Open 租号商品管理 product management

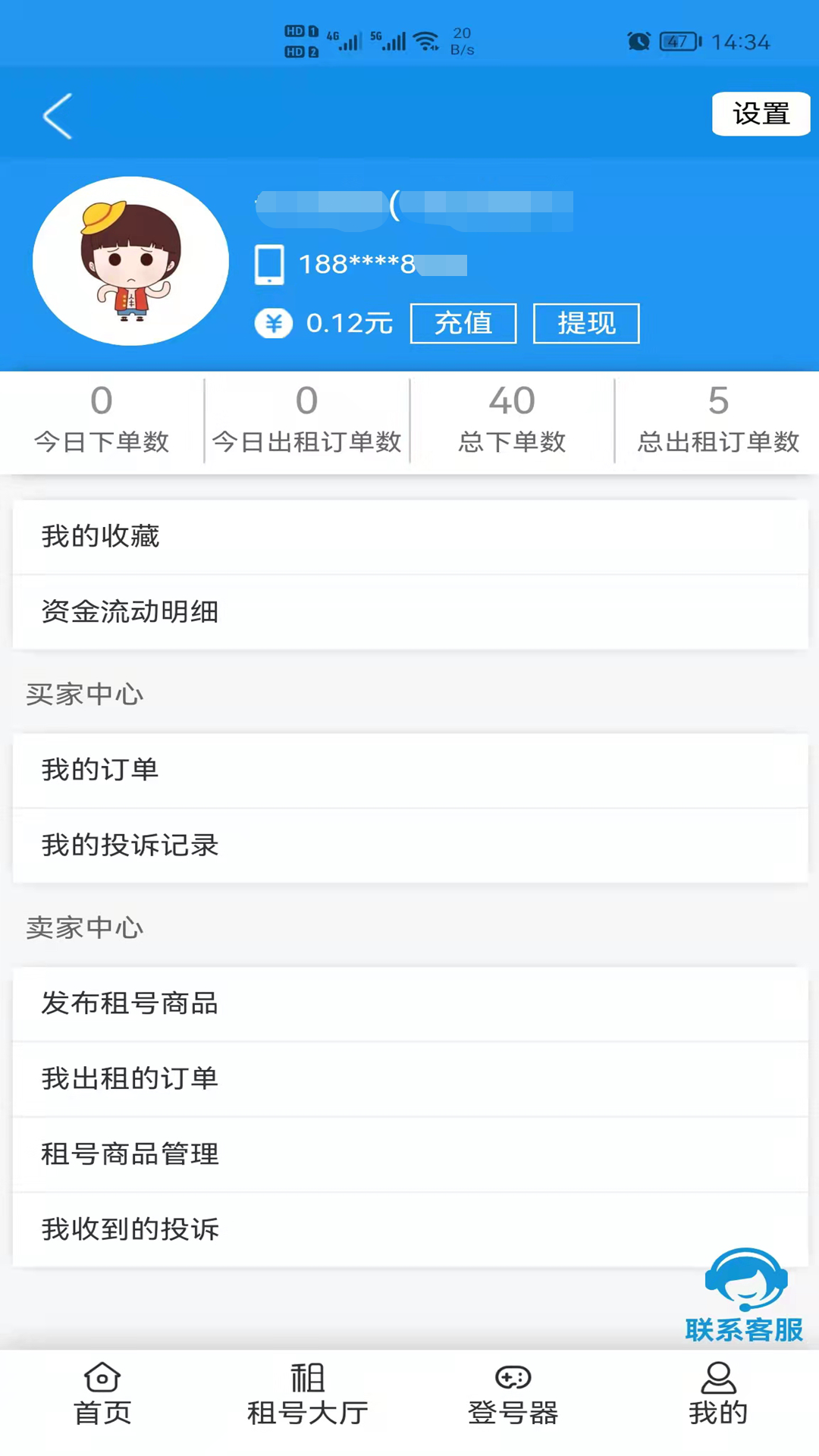[409, 1154]
